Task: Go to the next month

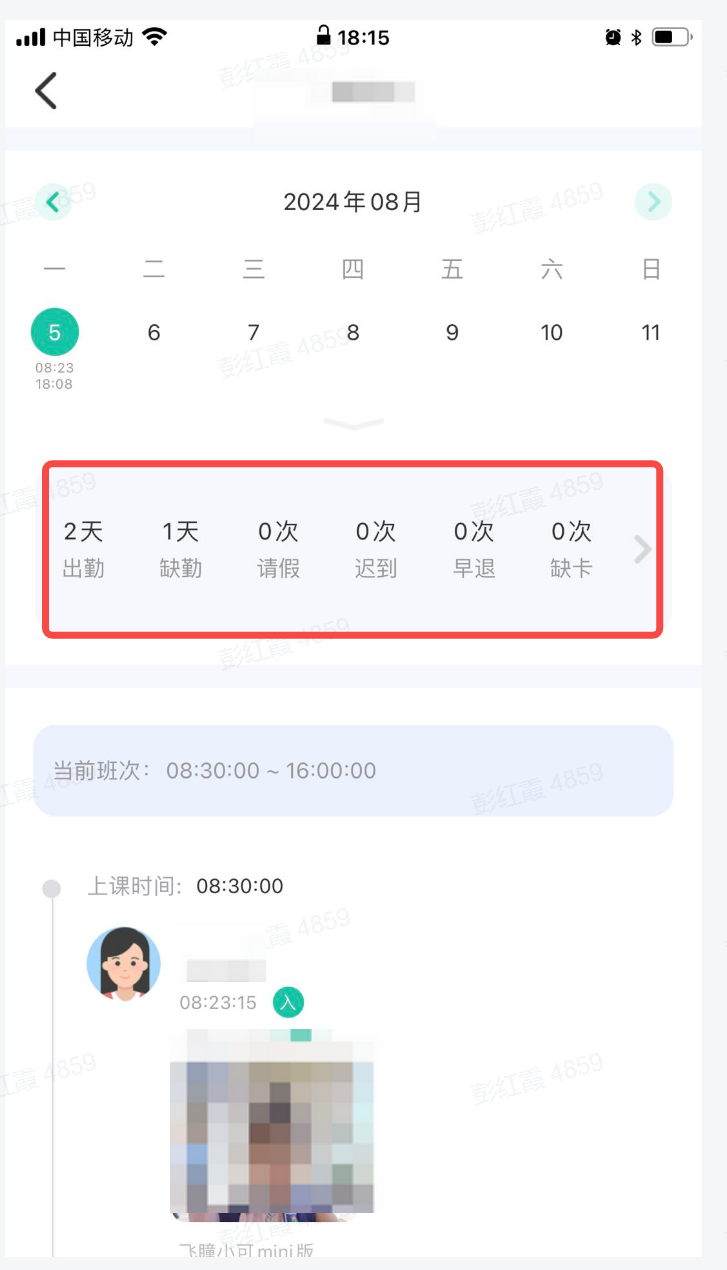Action: (653, 202)
